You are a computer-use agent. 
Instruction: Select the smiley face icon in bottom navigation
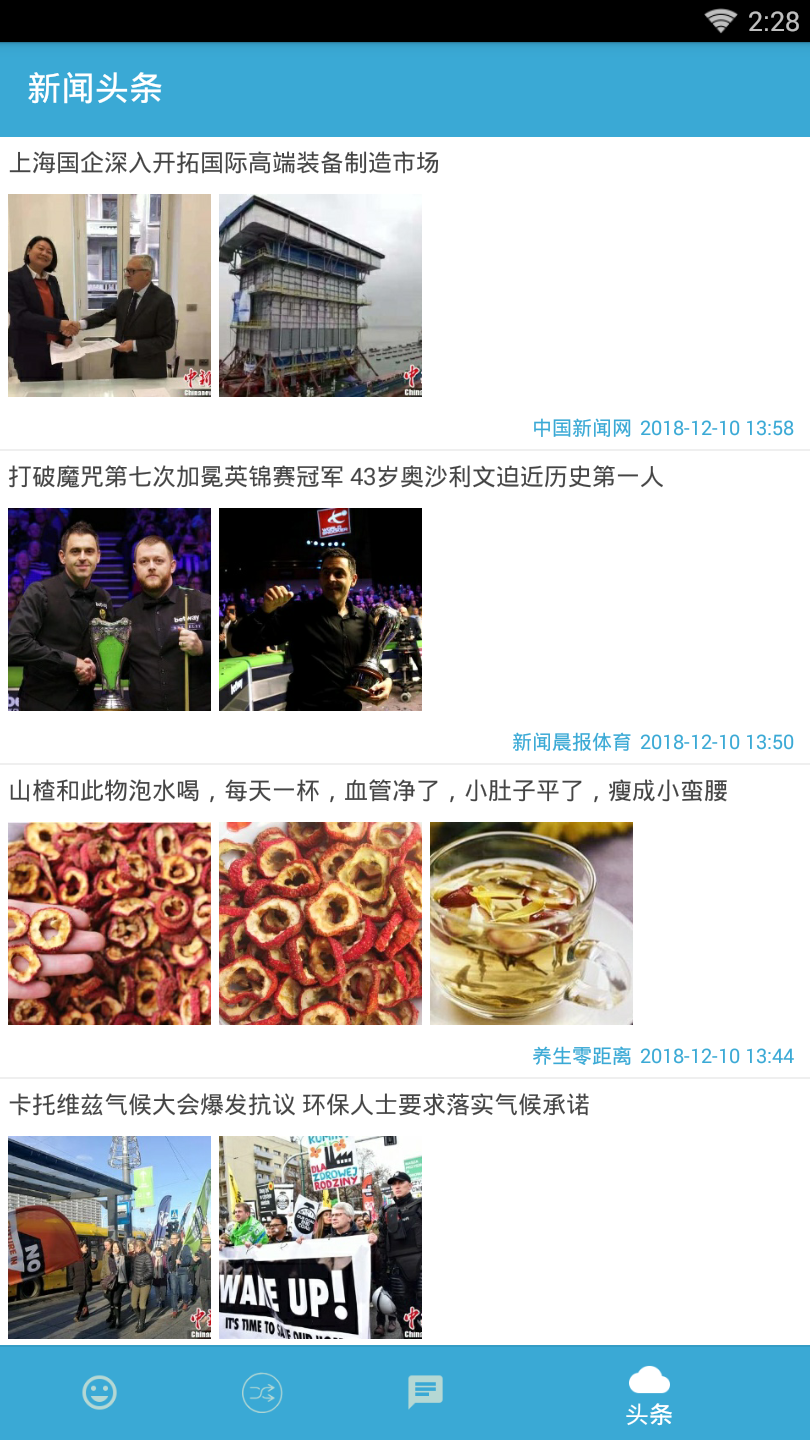pyautogui.click(x=98, y=1392)
